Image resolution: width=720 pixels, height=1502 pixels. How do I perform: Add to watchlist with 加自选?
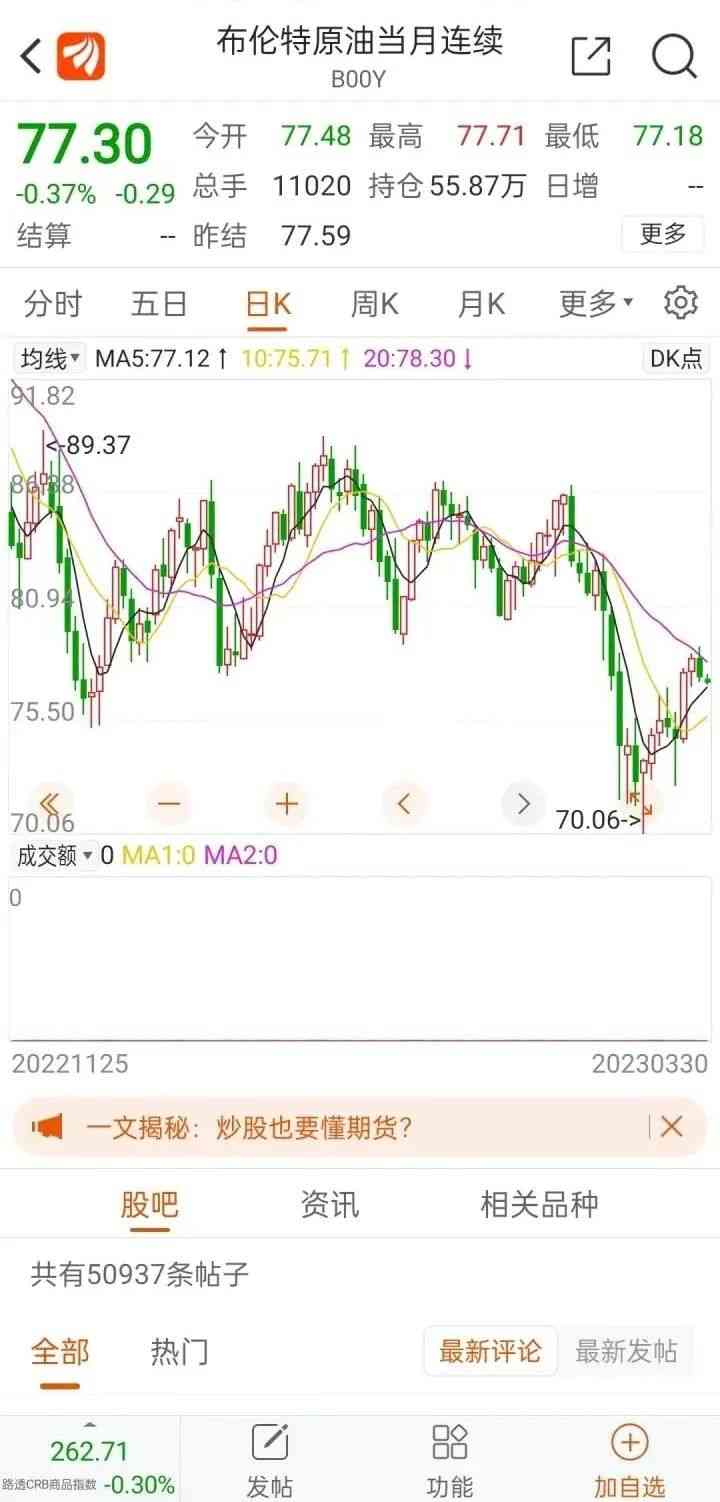coord(629,1459)
